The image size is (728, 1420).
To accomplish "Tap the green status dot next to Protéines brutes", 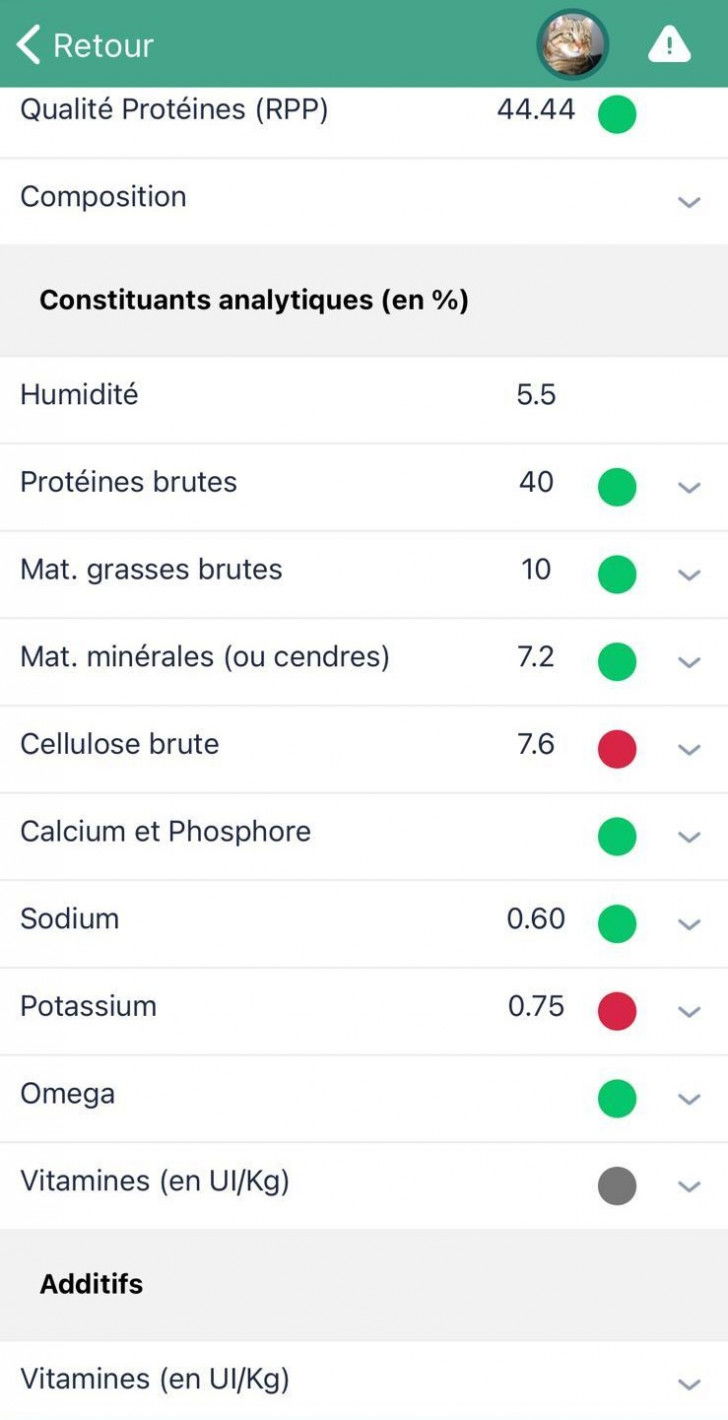I will tap(617, 487).
